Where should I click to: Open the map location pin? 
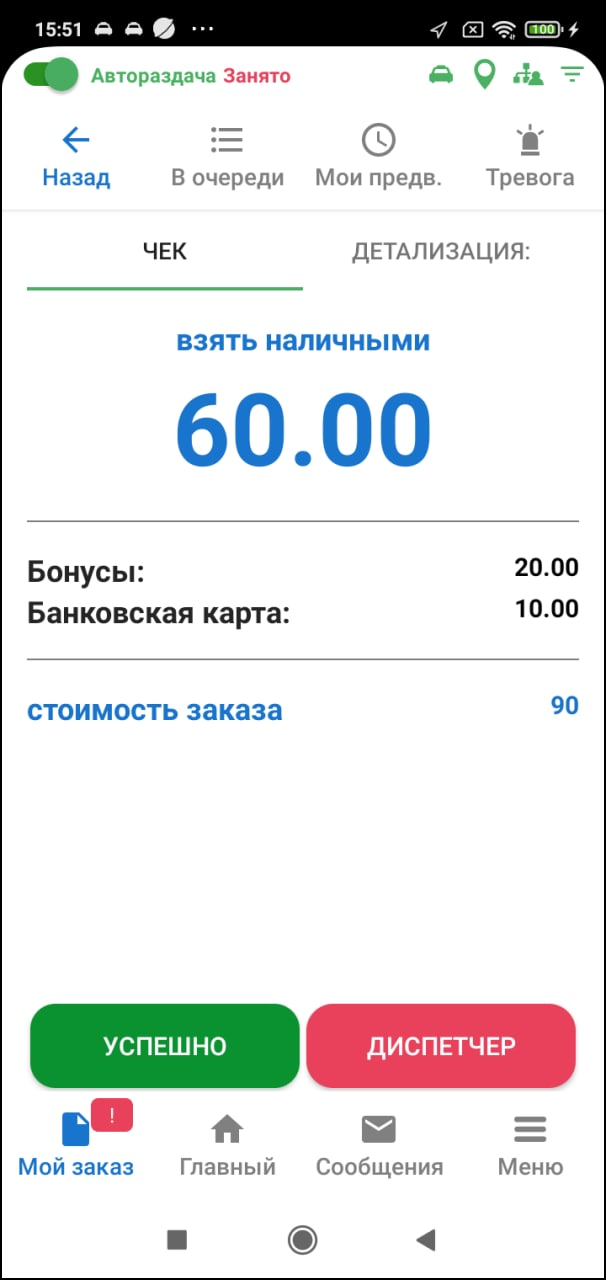point(484,75)
